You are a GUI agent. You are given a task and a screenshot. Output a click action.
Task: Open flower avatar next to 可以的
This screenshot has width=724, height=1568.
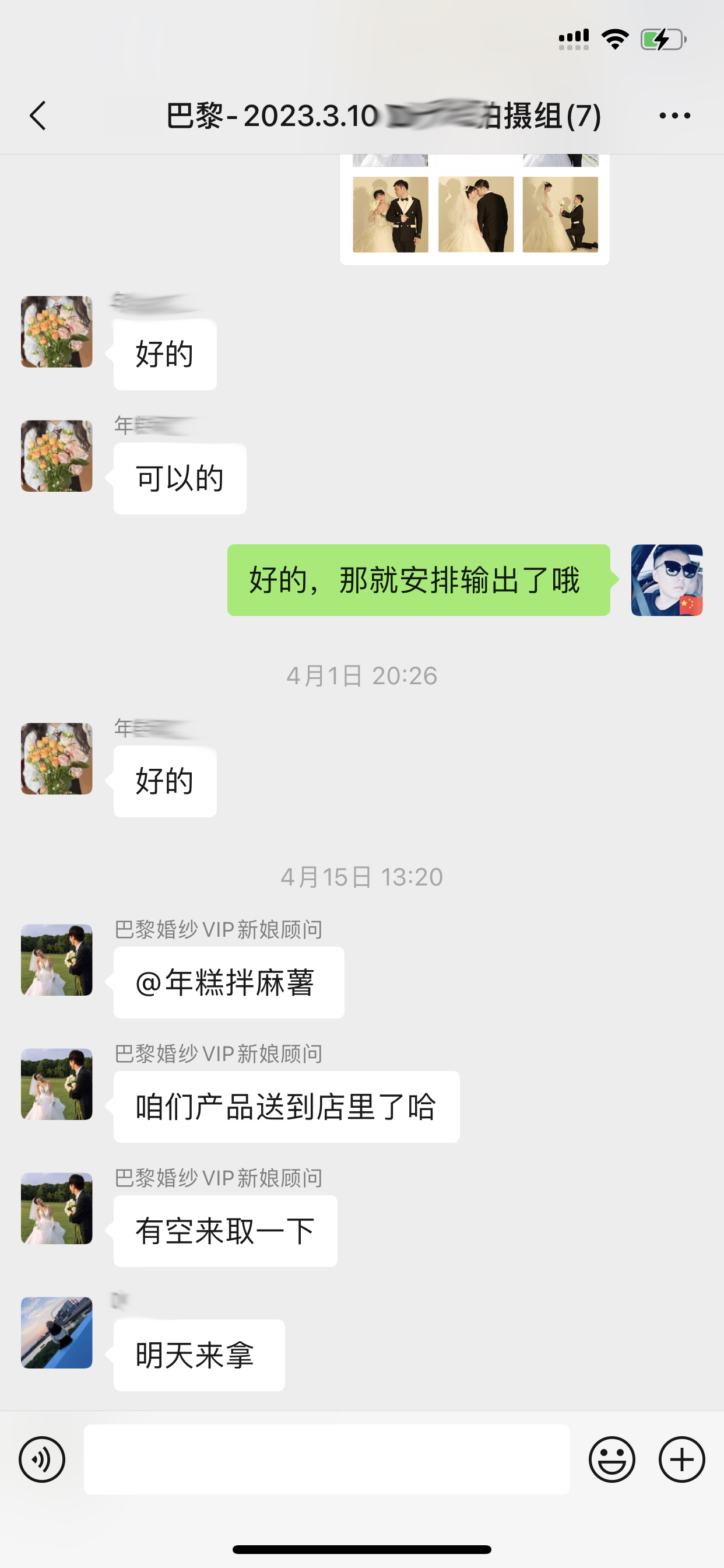(57, 456)
